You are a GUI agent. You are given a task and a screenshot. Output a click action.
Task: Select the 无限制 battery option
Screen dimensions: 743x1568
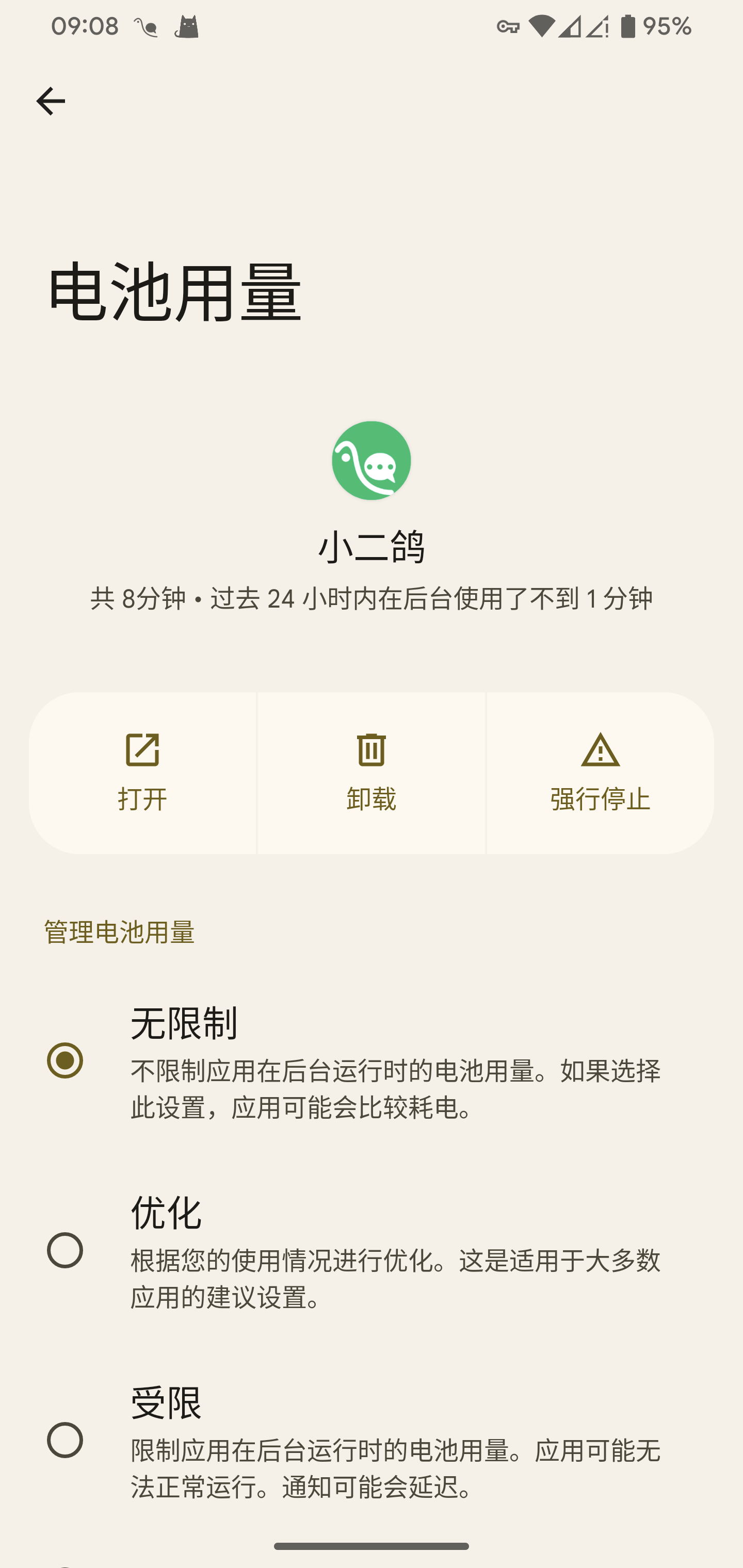65,1060
